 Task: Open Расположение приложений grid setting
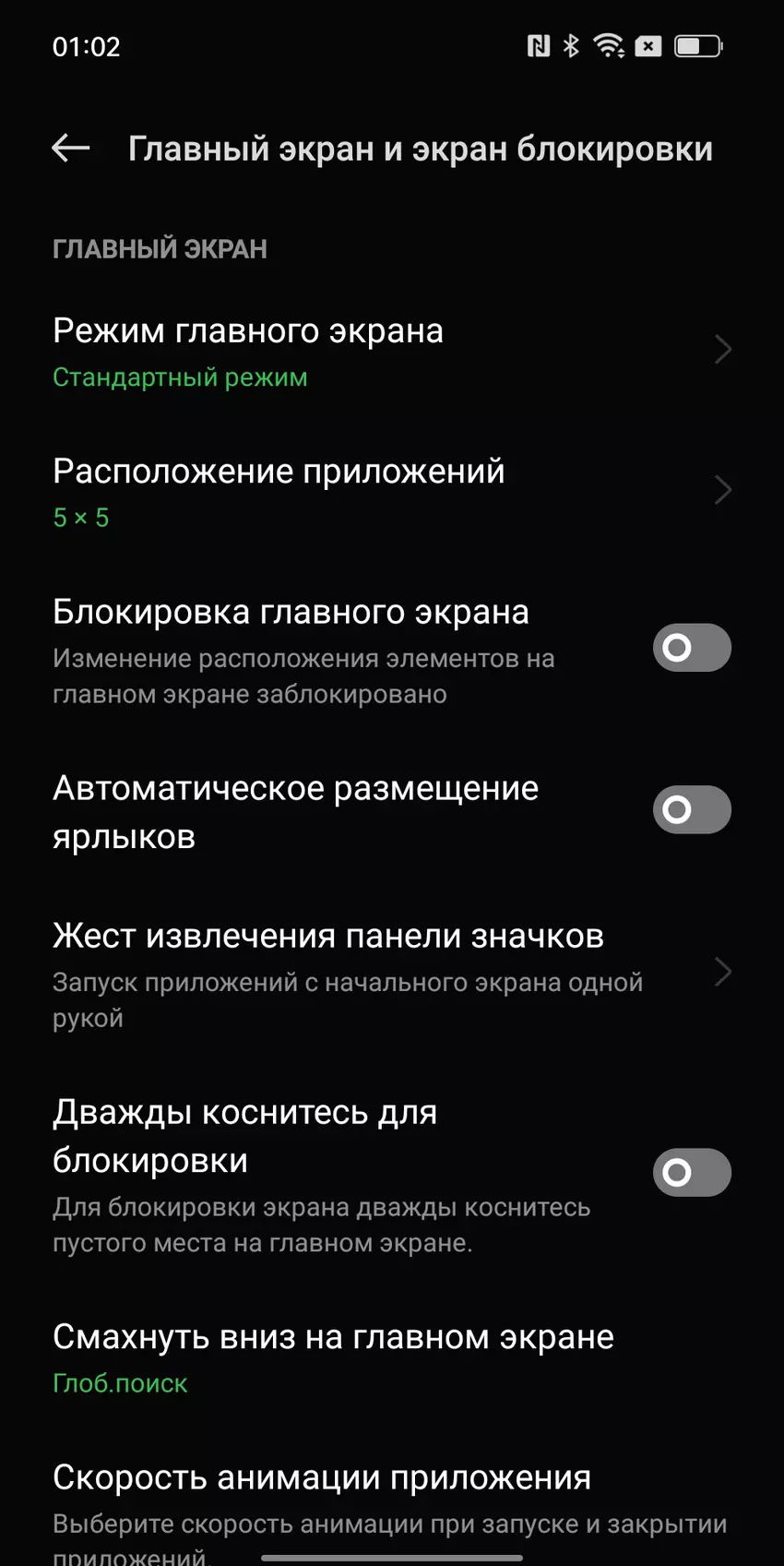tap(391, 492)
